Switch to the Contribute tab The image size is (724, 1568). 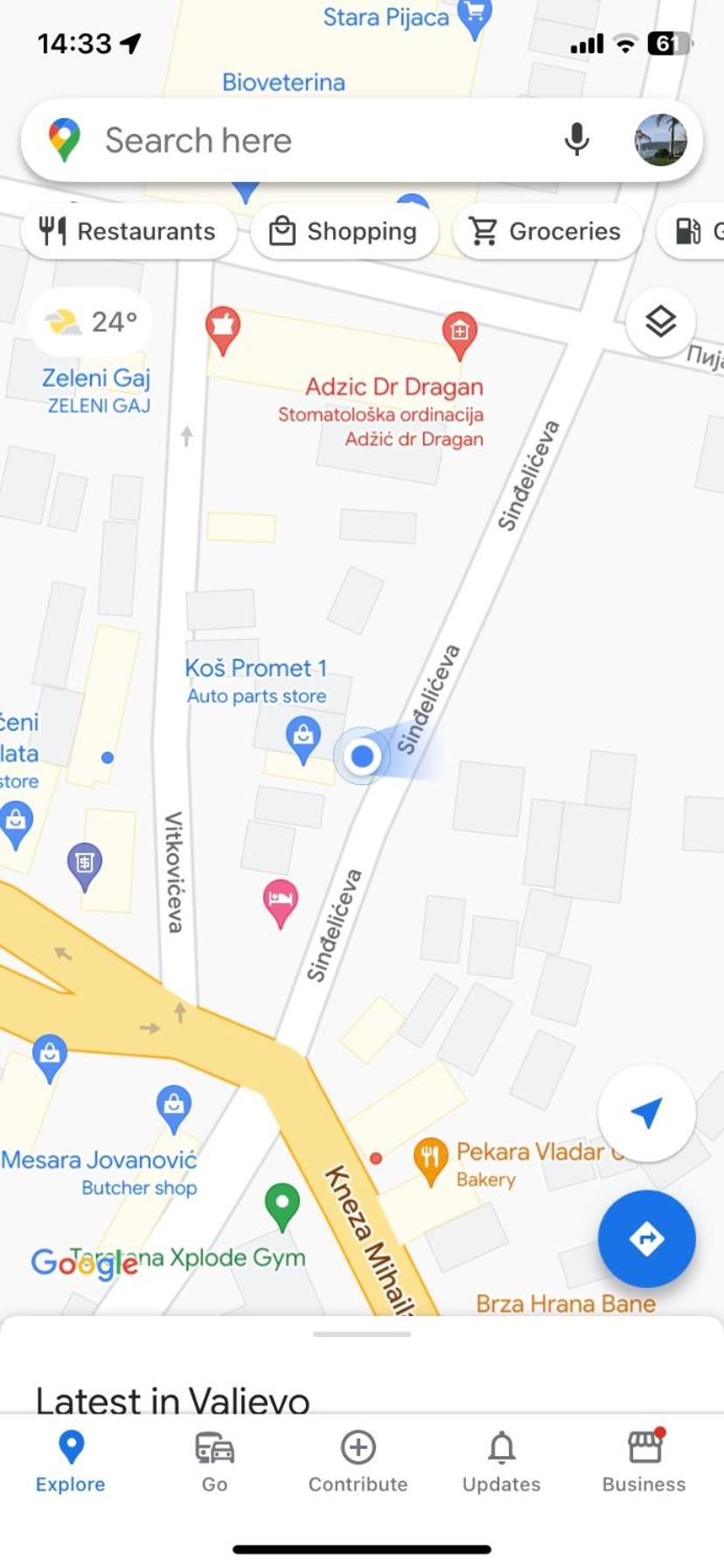(x=358, y=1463)
